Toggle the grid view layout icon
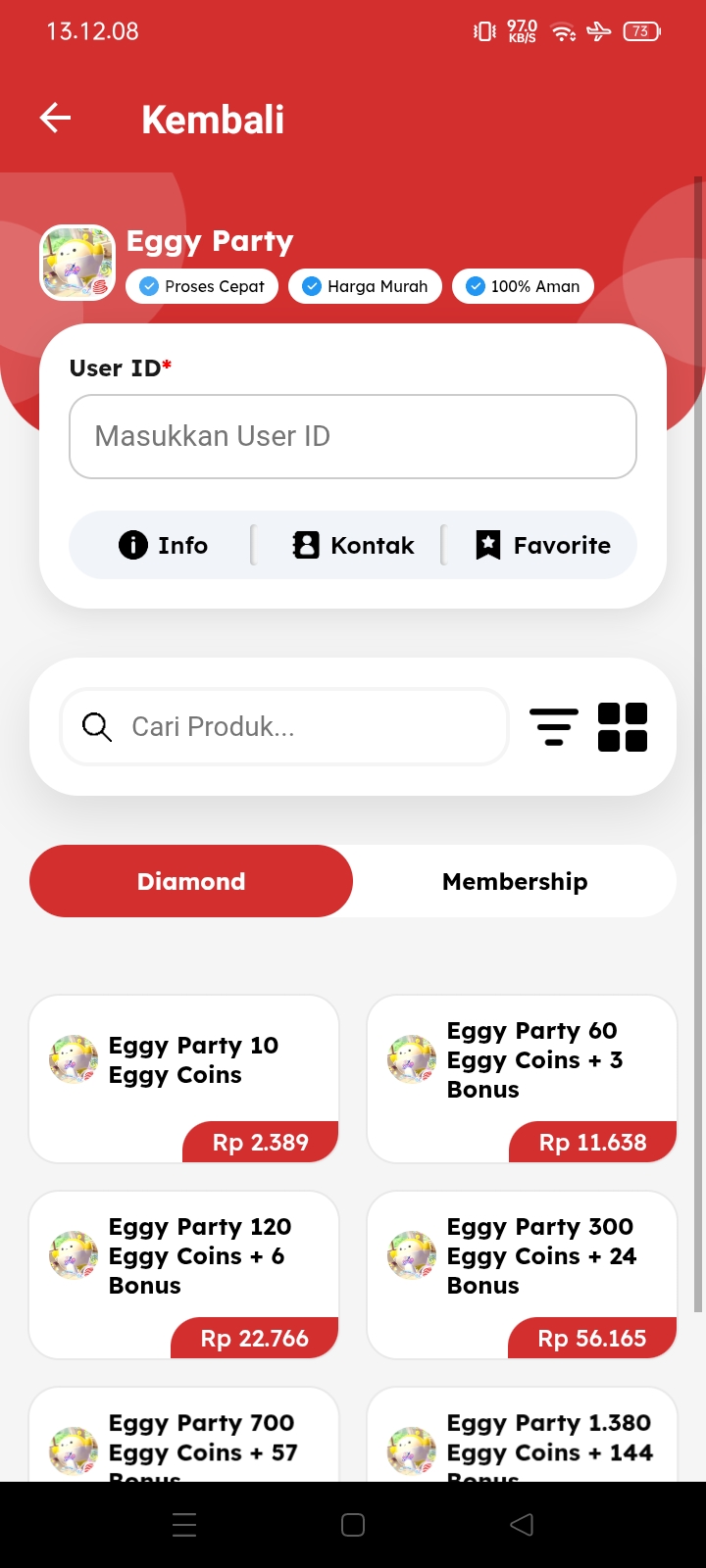This screenshot has width=706, height=1568. pyautogui.click(x=623, y=727)
